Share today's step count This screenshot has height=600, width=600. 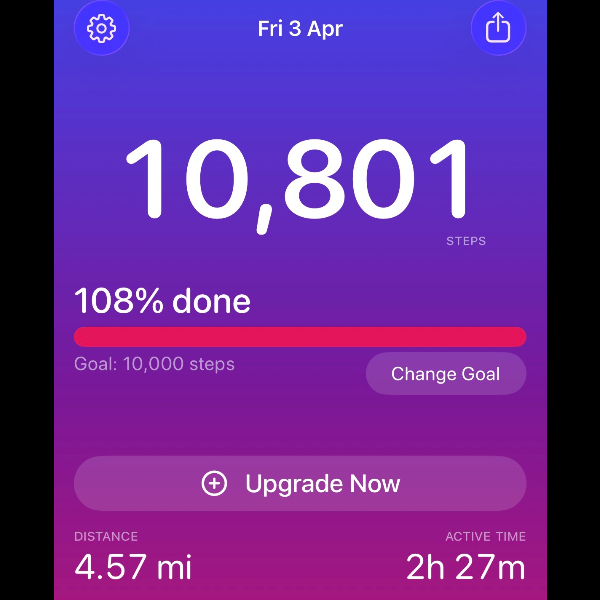click(498, 28)
